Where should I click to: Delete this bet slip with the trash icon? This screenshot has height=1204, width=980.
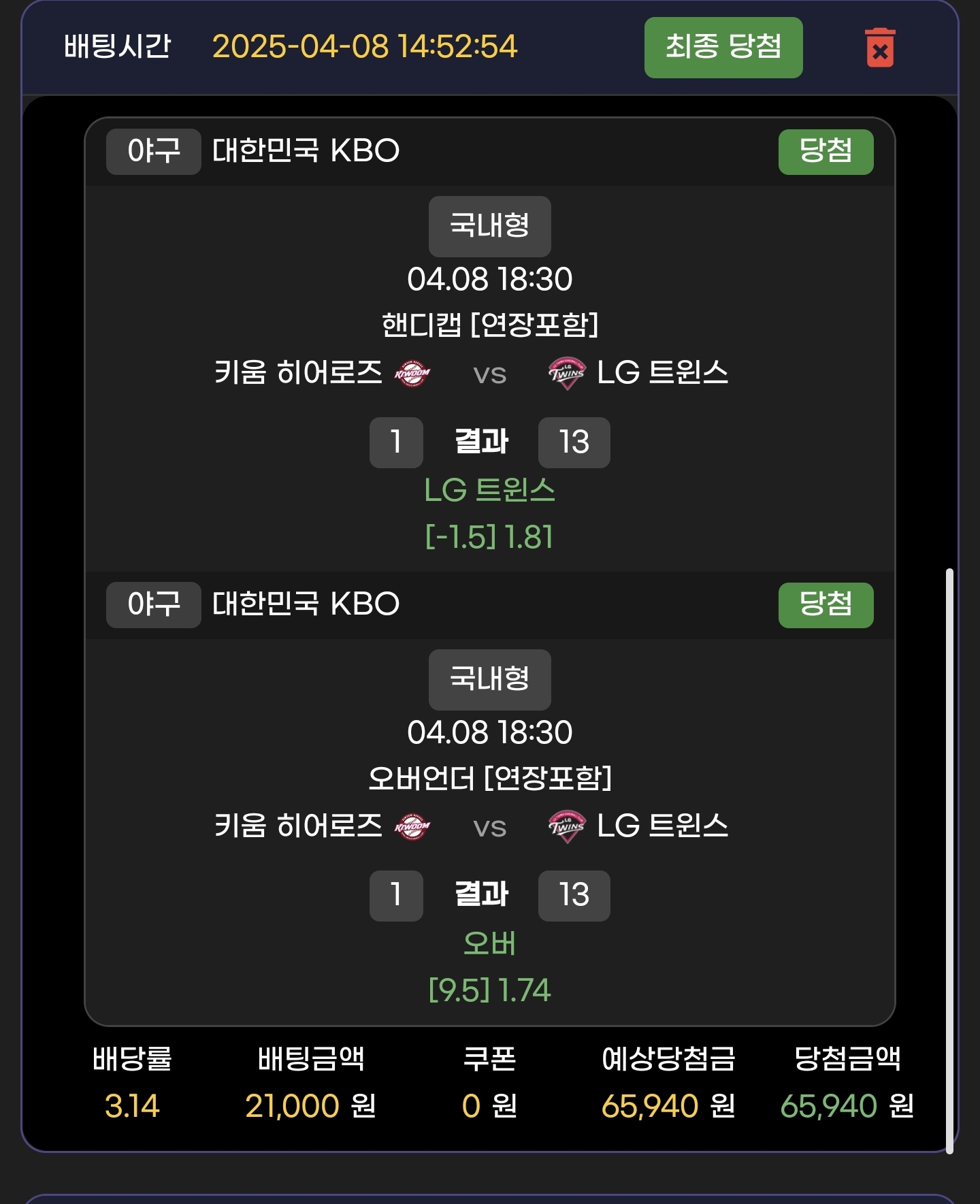coord(879,48)
